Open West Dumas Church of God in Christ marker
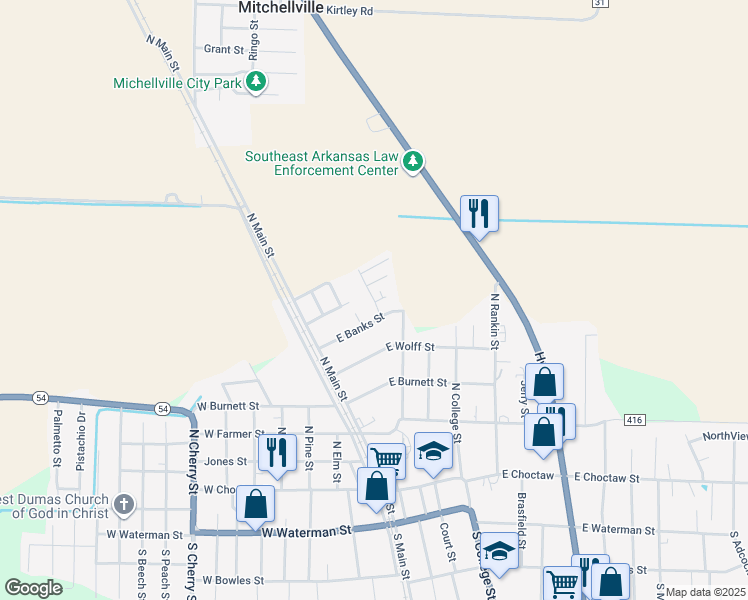748x600 pixels. pos(124,505)
